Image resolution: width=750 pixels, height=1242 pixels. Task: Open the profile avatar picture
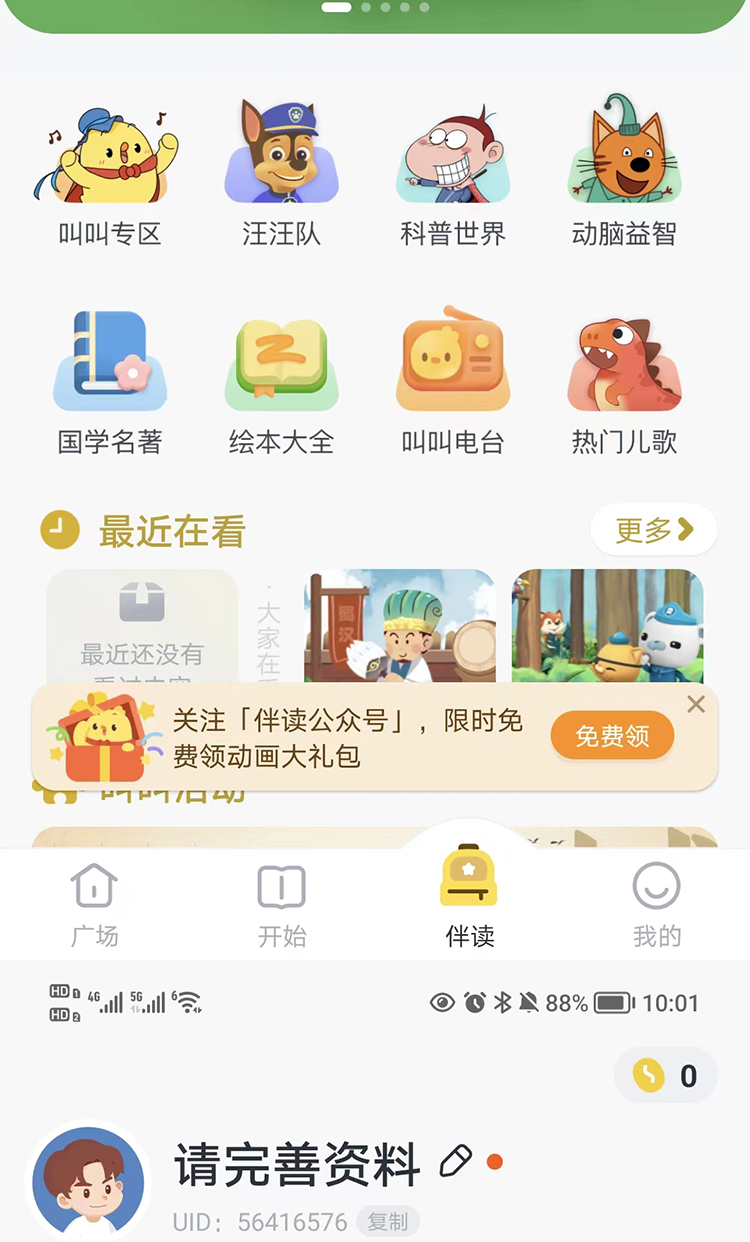[88, 1183]
